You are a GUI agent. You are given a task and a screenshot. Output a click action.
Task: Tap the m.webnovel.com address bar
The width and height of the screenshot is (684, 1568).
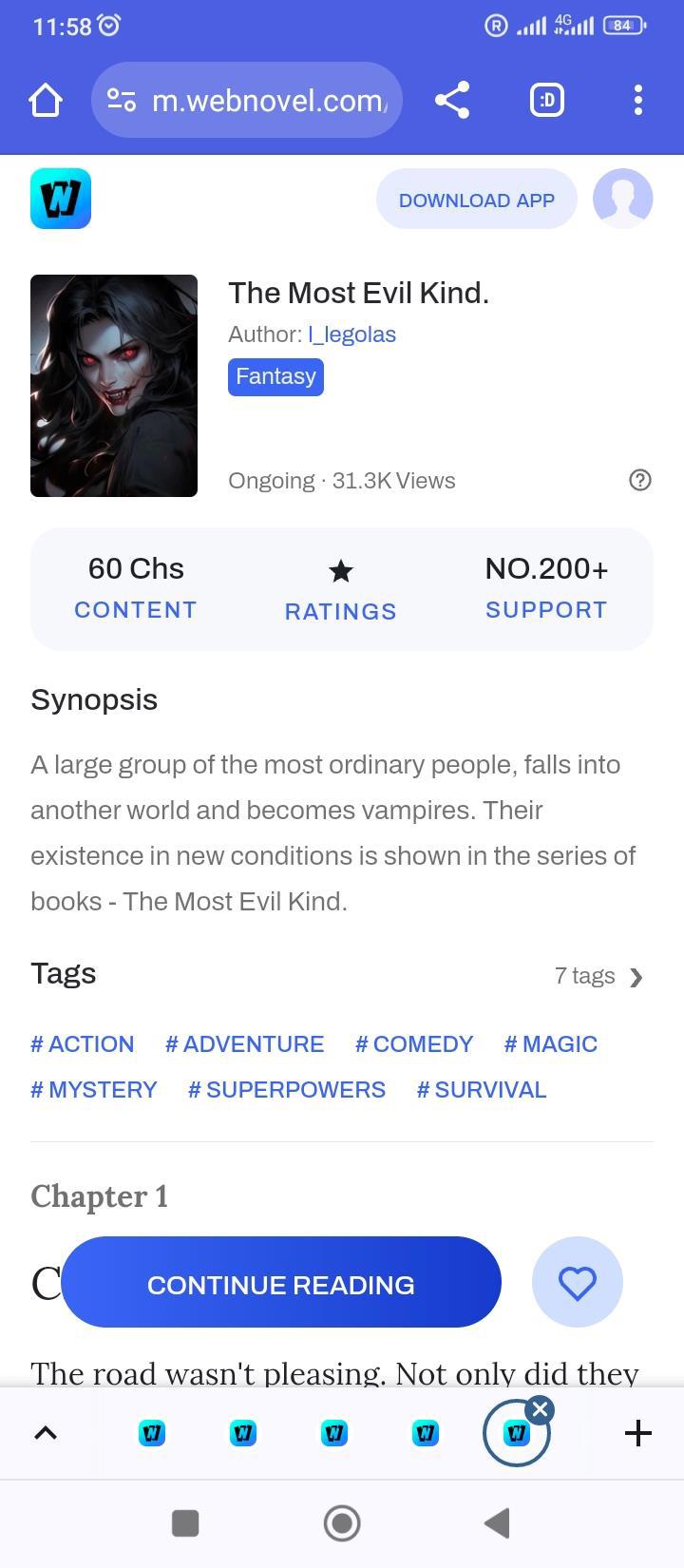(247, 100)
